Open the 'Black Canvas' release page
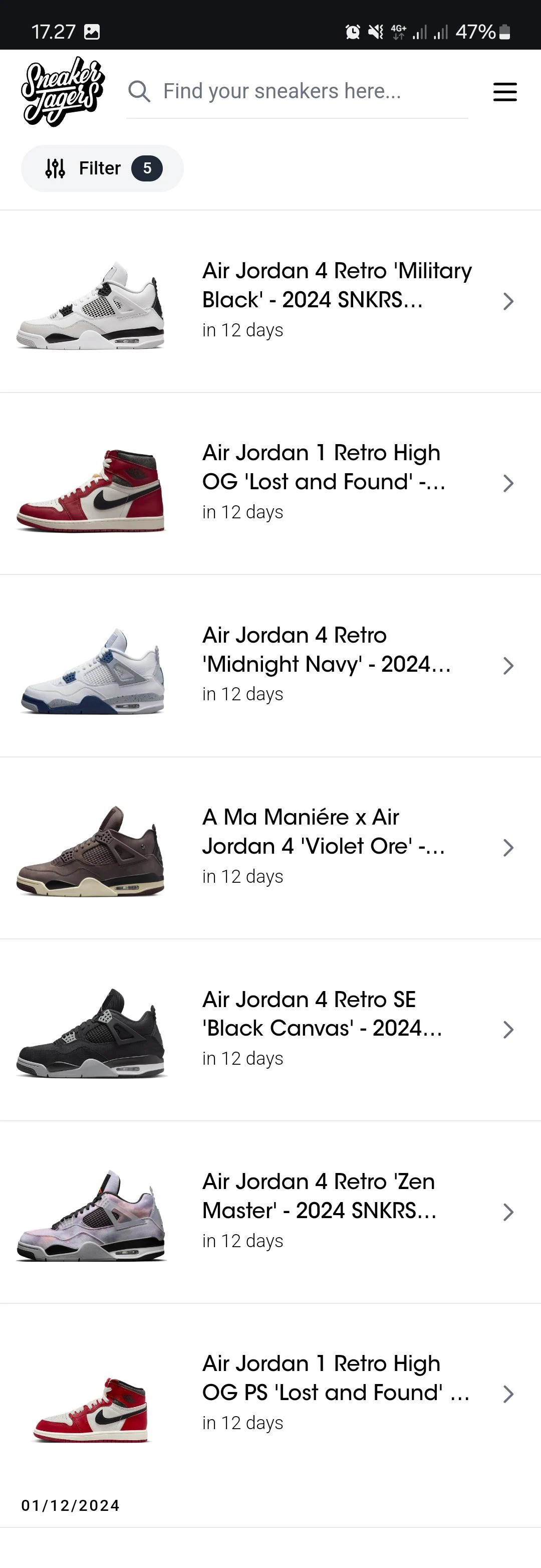541x1568 pixels. click(509, 1030)
